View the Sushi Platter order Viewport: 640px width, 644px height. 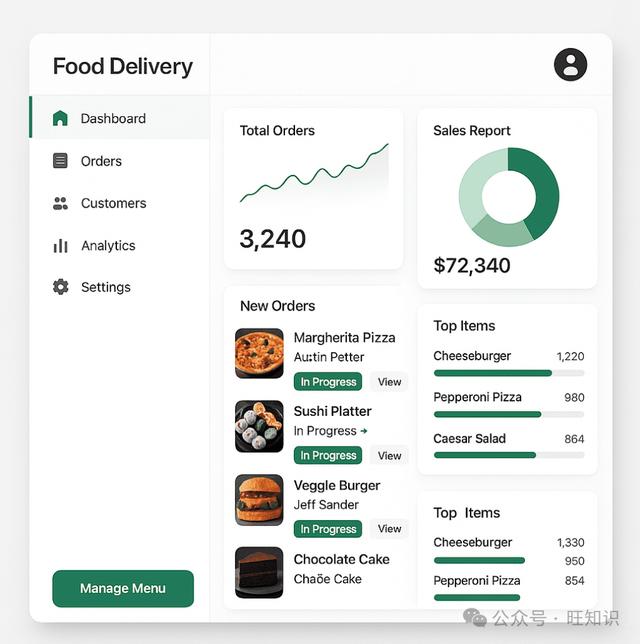pyautogui.click(x=389, y=455)
